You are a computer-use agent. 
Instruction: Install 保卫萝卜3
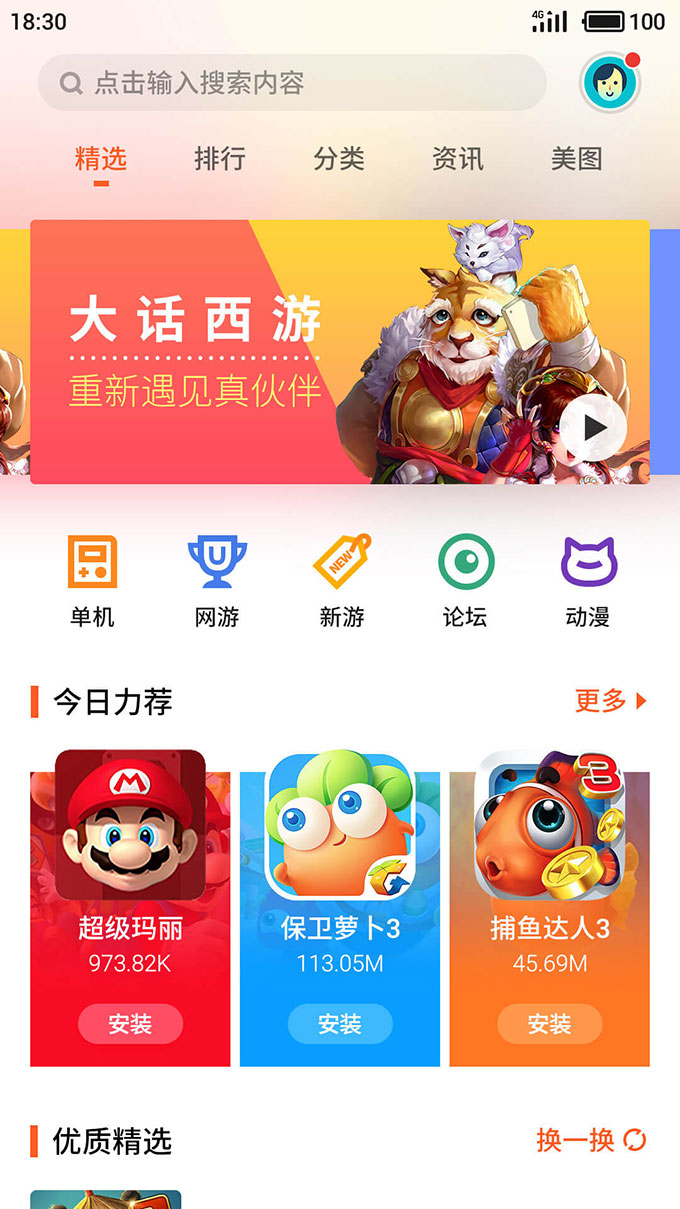[340, 1024]
